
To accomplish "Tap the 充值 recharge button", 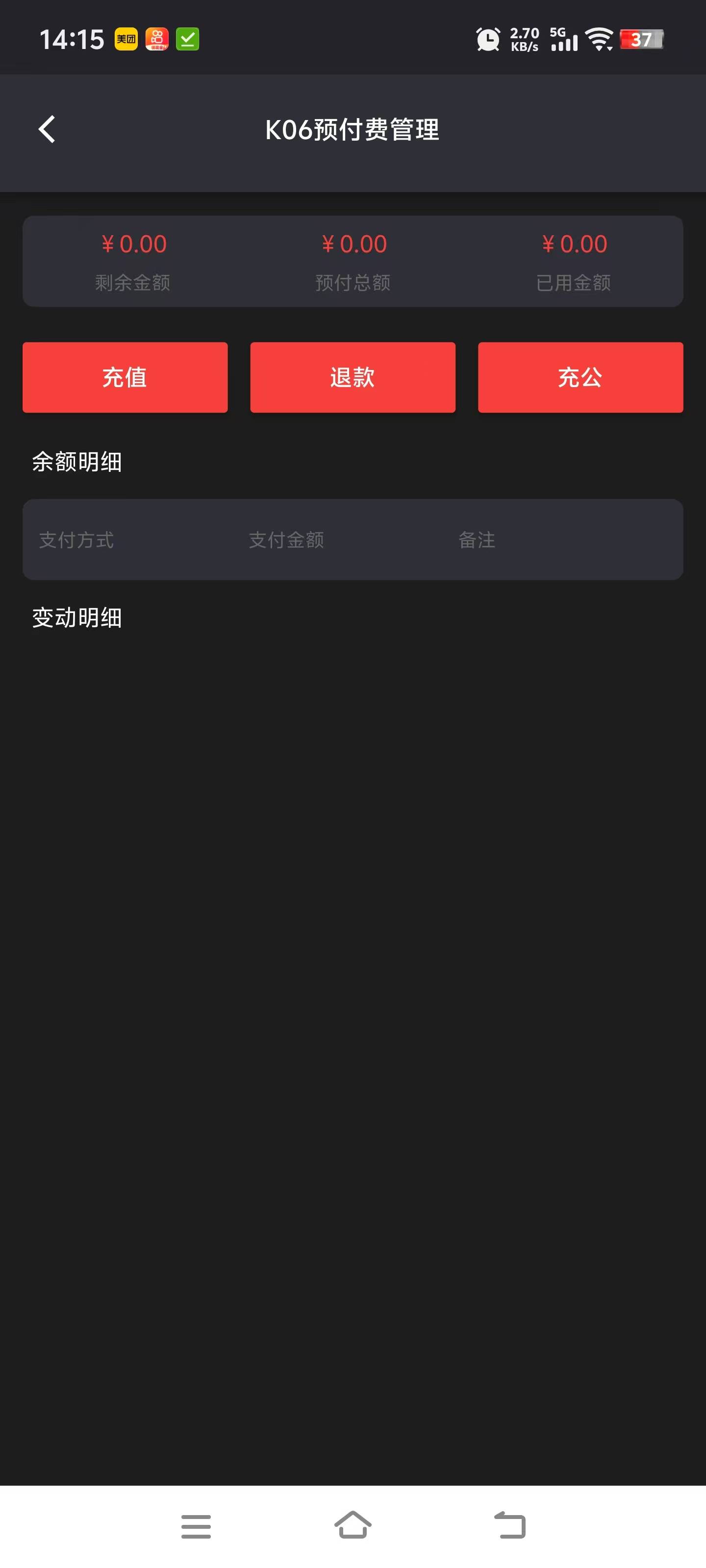I will click(x=125, y=377).
